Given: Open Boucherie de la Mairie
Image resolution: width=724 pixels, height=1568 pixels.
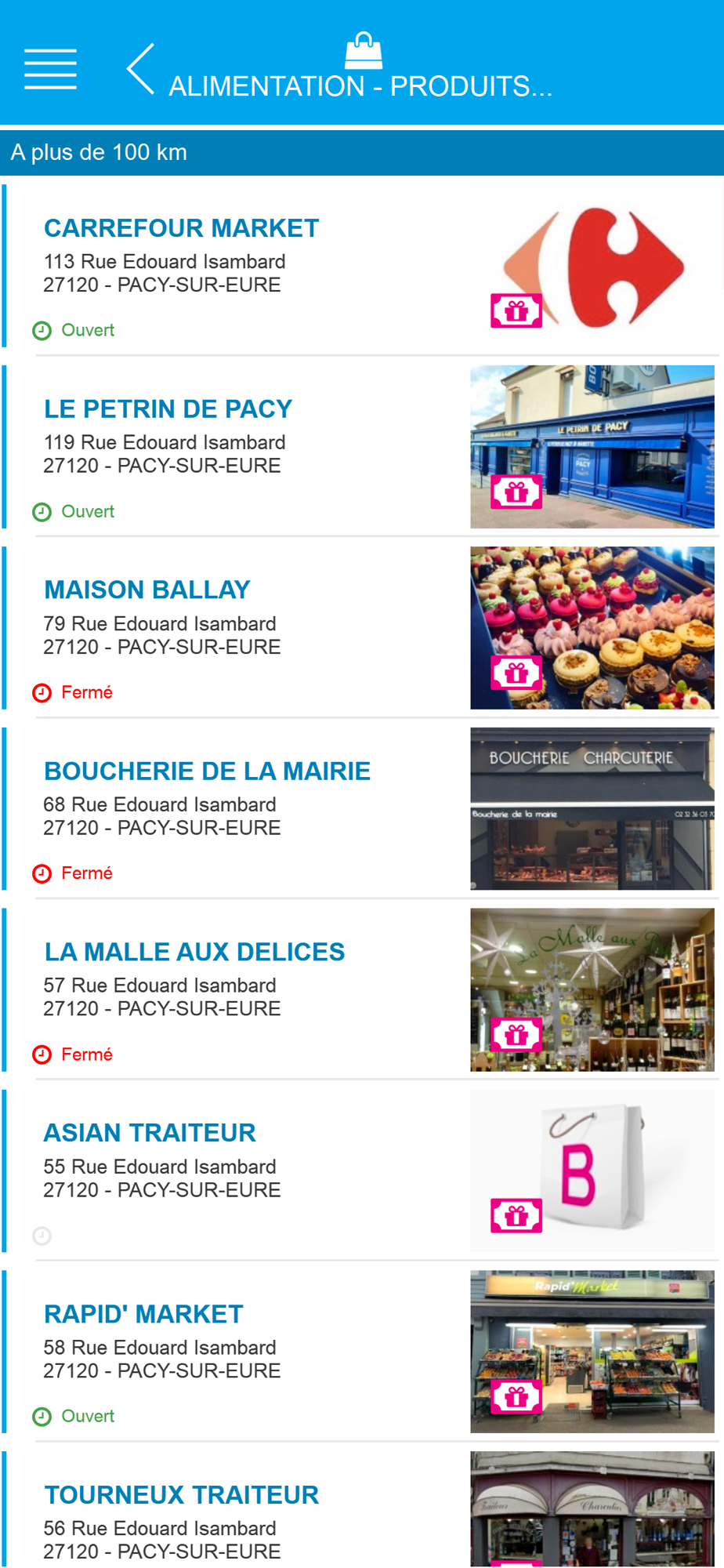Looking at the screenshot, I should 208,771.
